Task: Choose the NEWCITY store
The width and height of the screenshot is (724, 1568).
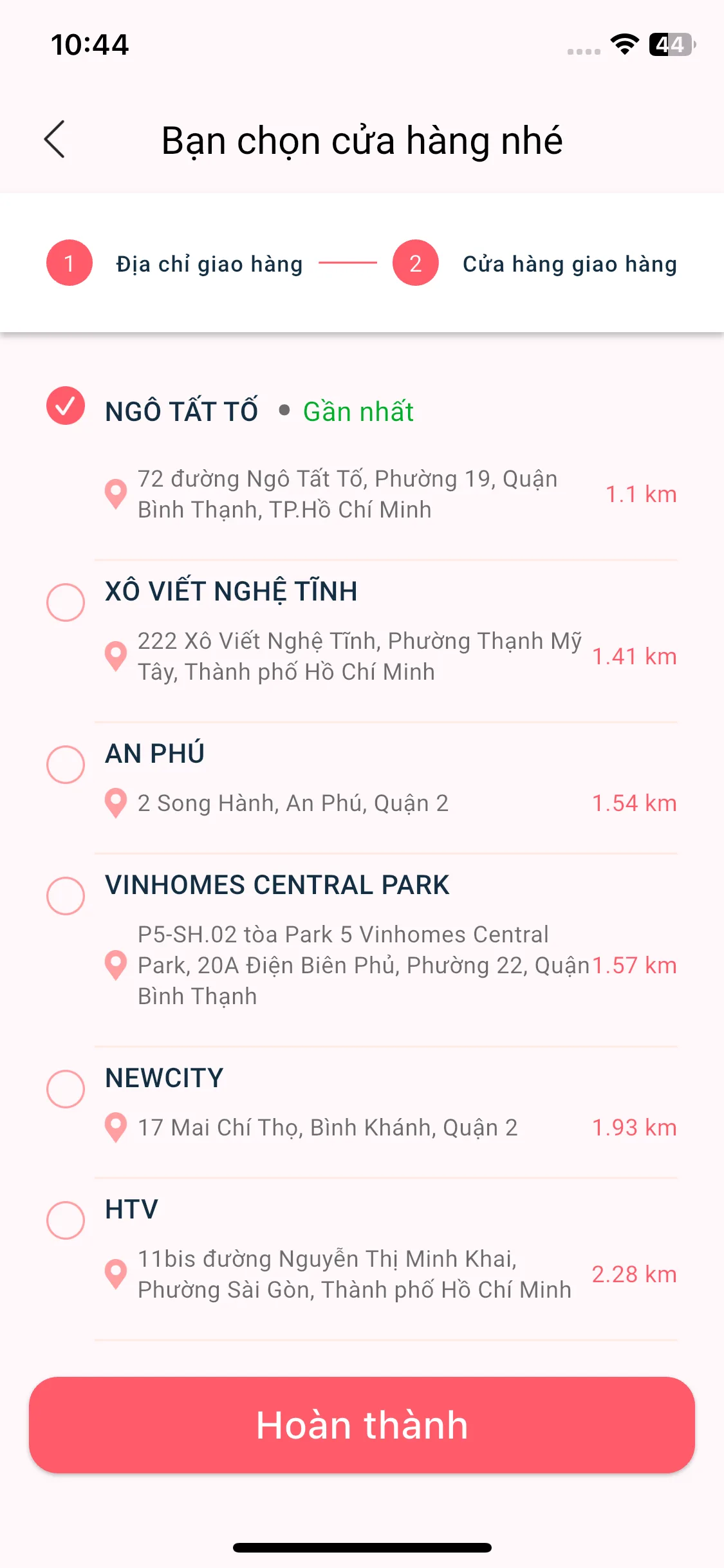Action: tap(66, 1089)
